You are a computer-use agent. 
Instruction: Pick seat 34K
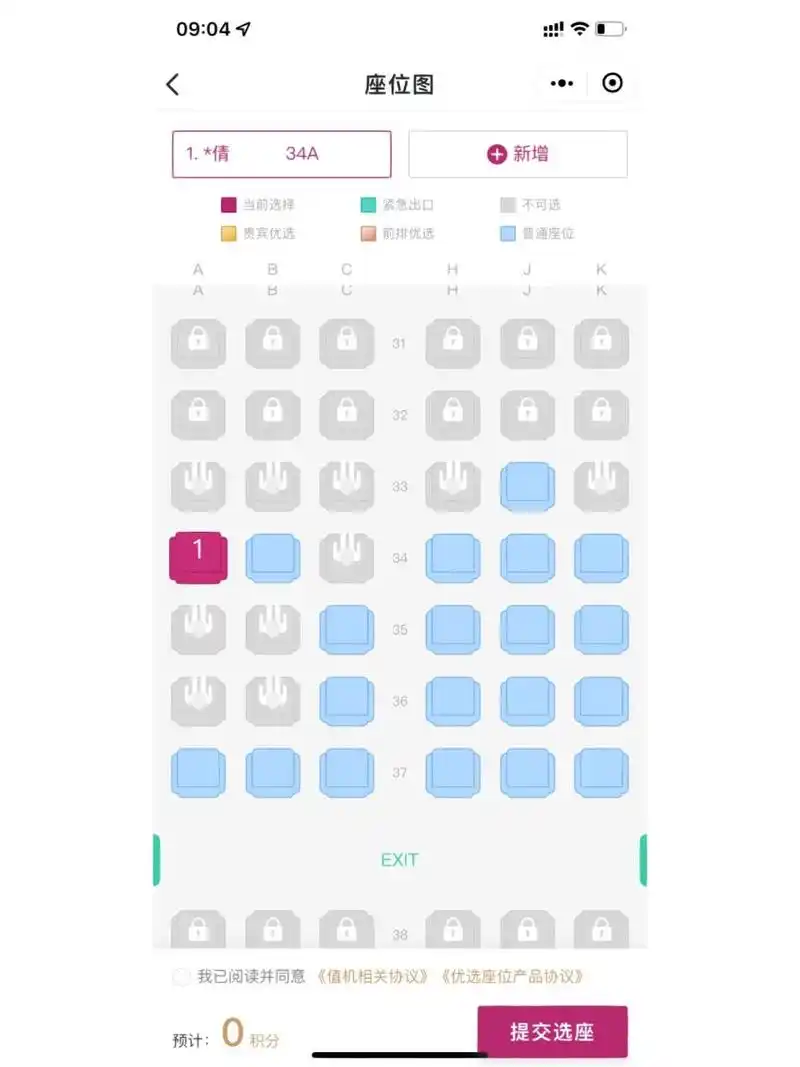601,558
